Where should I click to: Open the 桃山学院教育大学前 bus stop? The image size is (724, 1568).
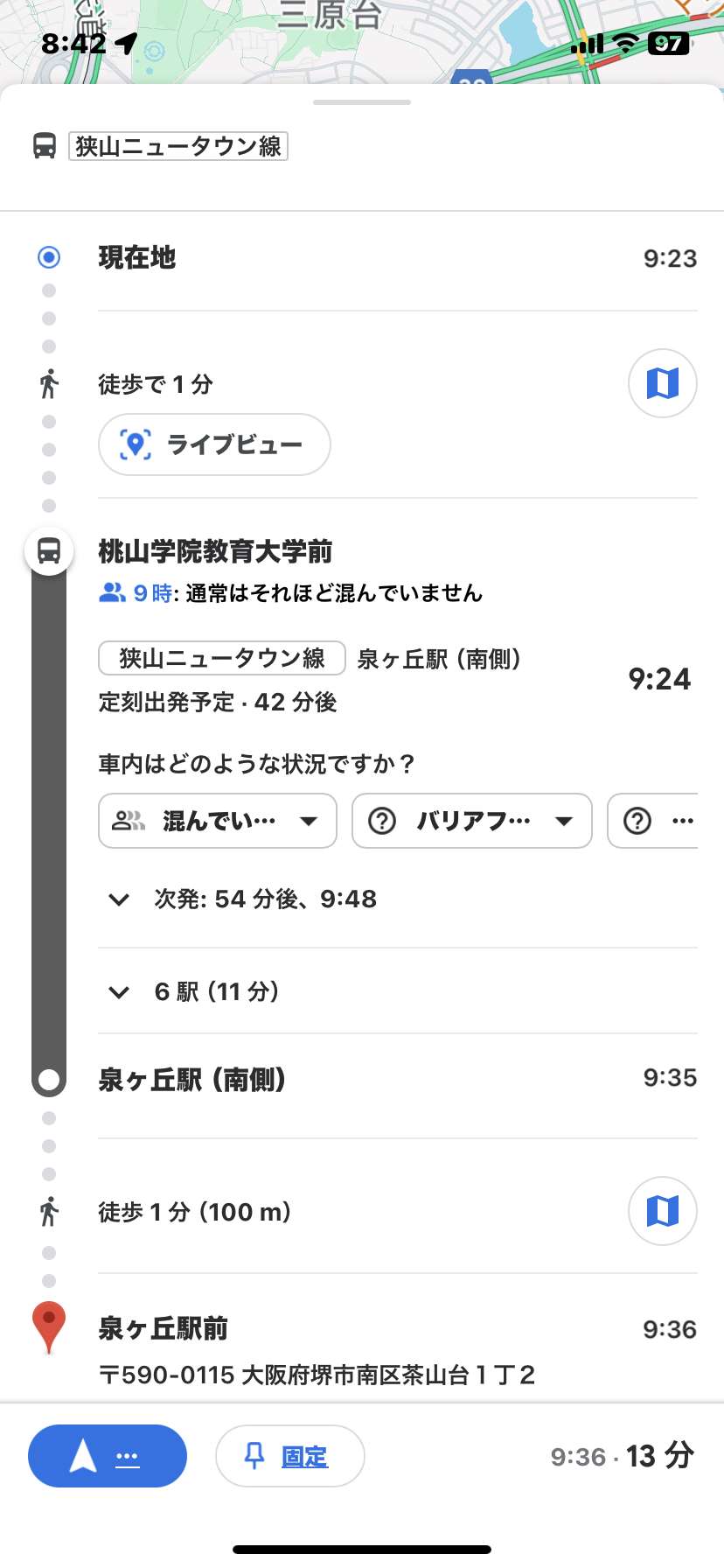click(x=215, y=551)
